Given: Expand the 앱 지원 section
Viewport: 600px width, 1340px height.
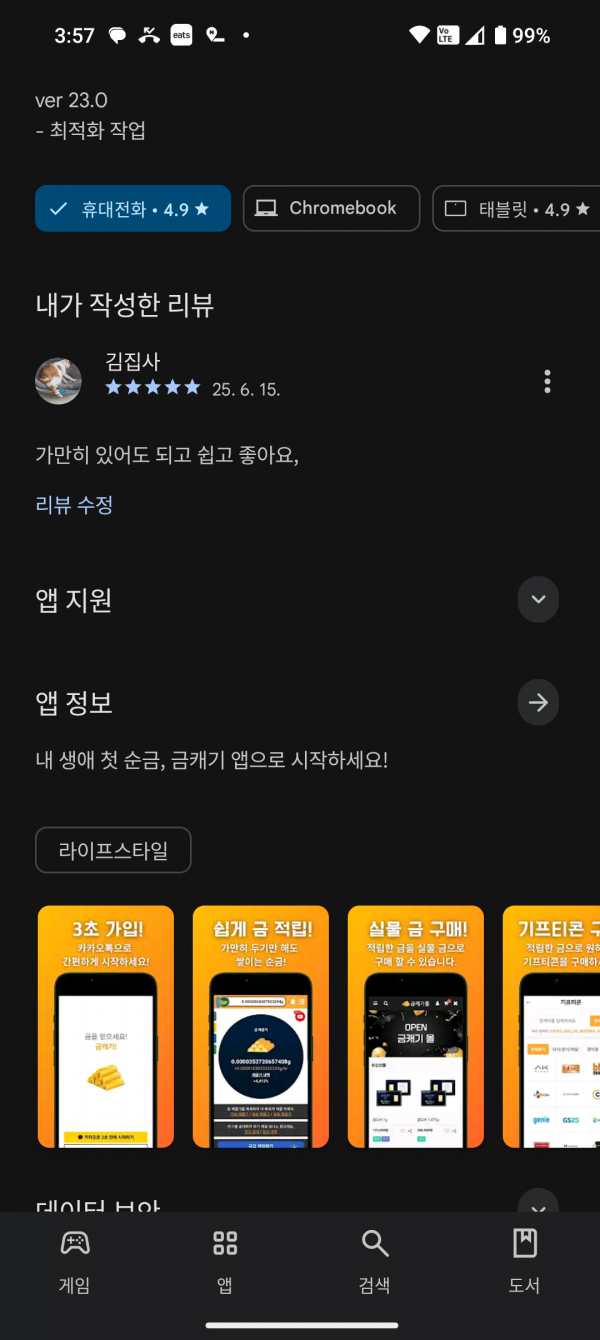Looking at the screenshot, I should pos(538,600).
